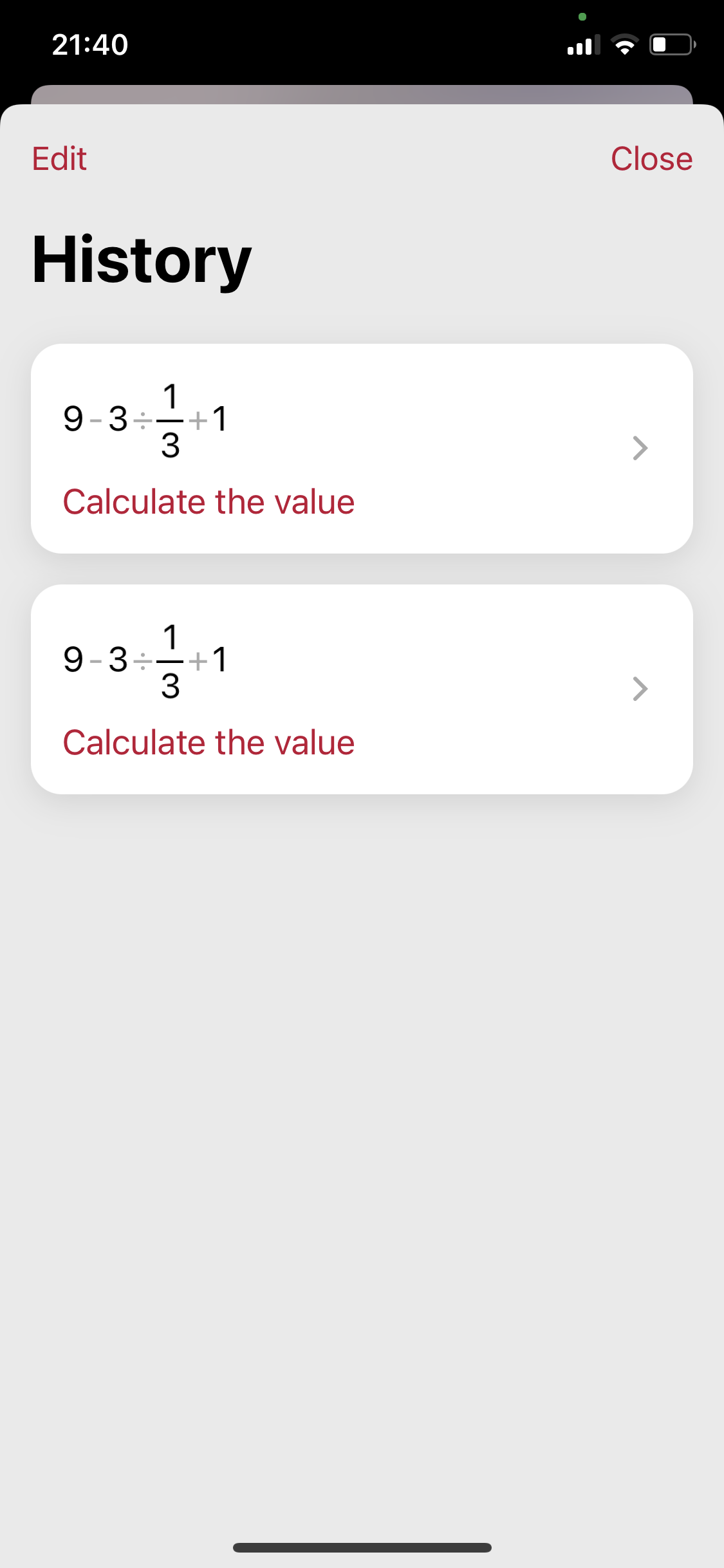724x1568 pixels.
Task: Expand the second history item via chevron
Action: [639, 689]
